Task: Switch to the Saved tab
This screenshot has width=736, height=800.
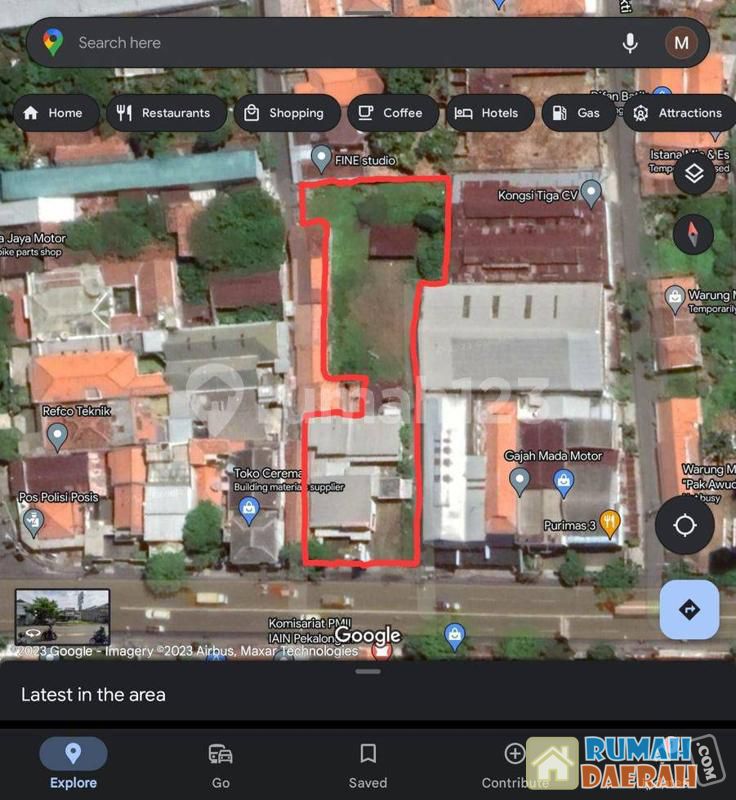Action: coord(368,765)
